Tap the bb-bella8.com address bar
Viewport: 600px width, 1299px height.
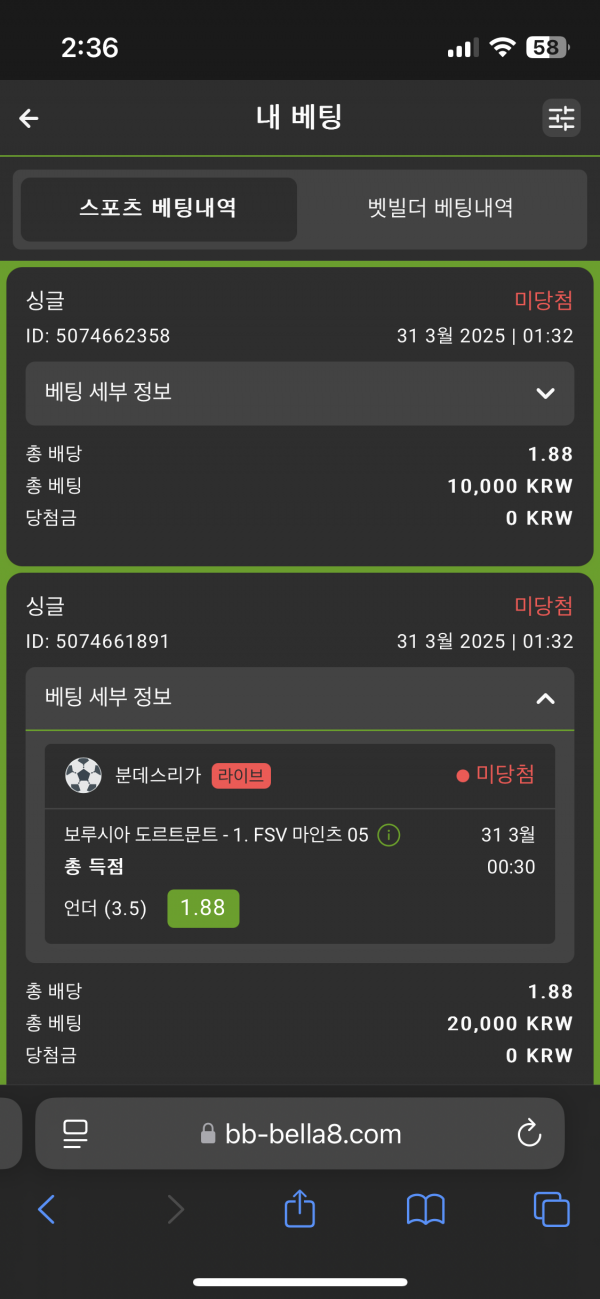pyautogui.click(x=300, y=1133)
